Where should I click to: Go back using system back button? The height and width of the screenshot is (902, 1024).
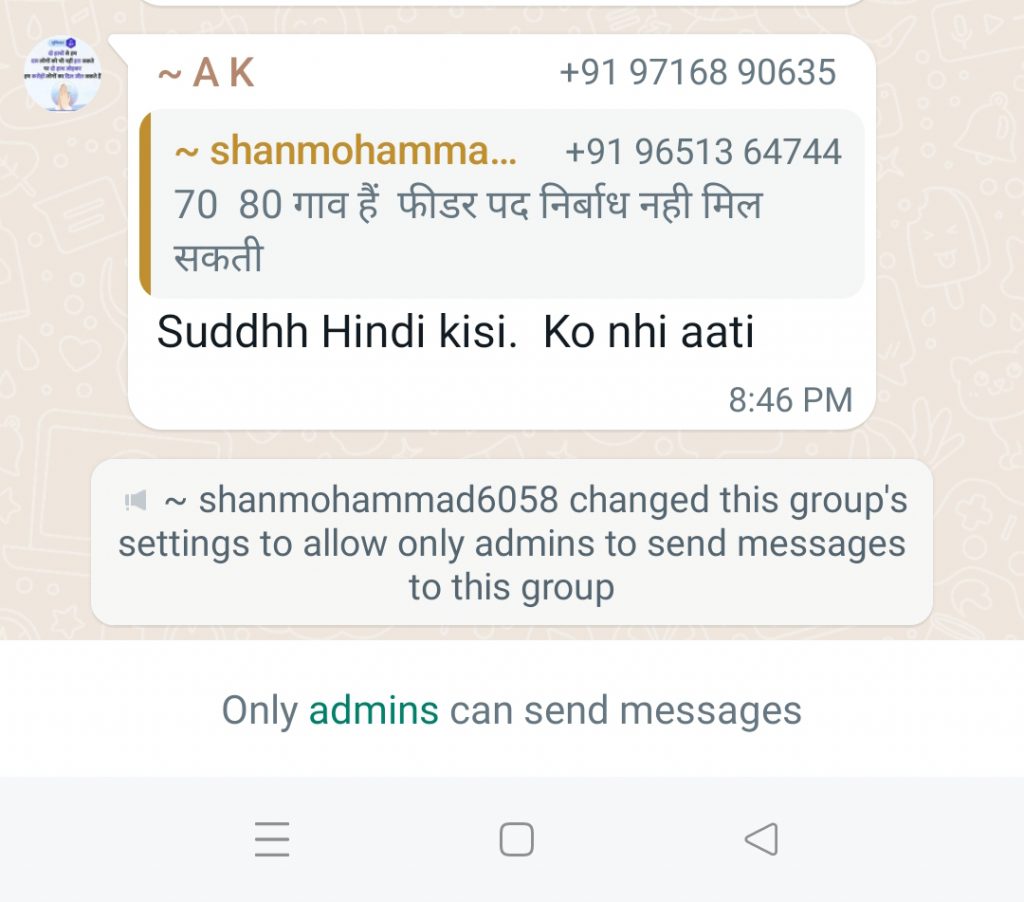761,839
